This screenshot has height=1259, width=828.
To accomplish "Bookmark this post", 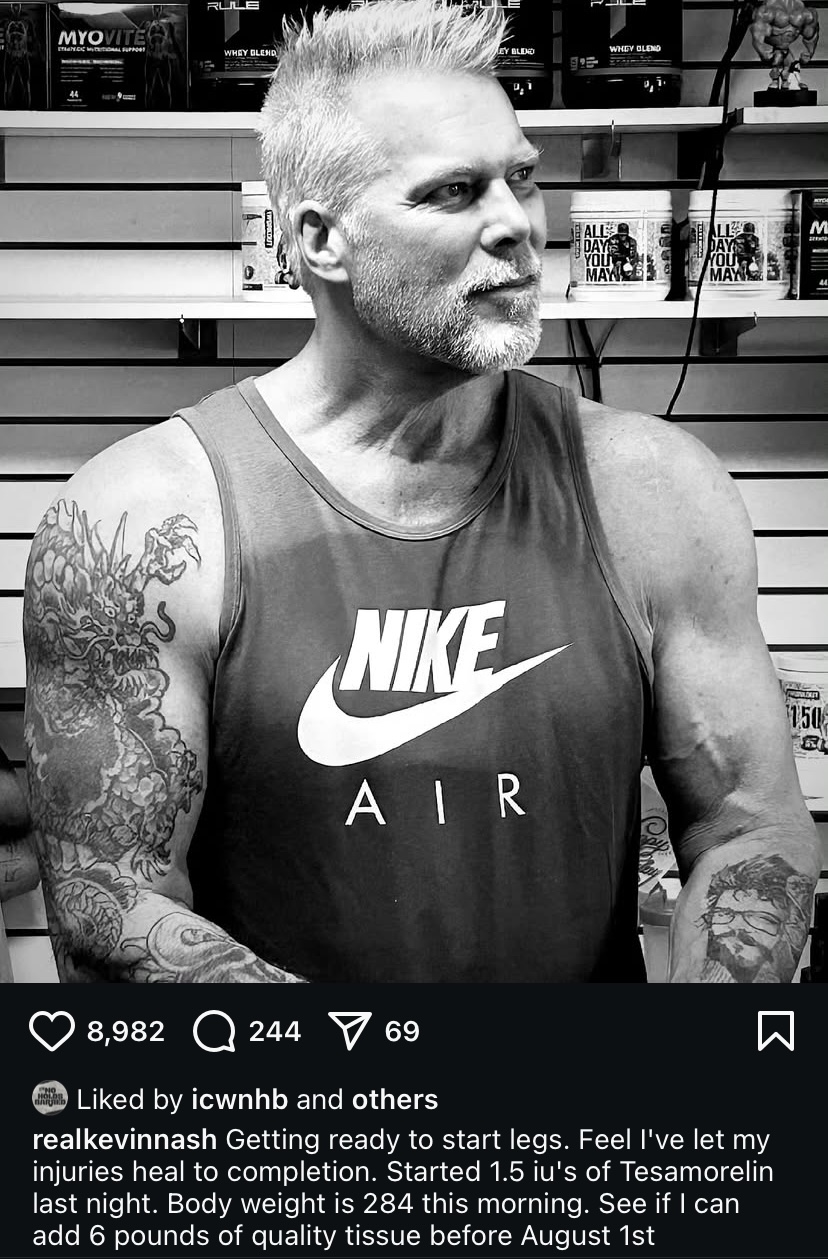I will coord(776,1031).
